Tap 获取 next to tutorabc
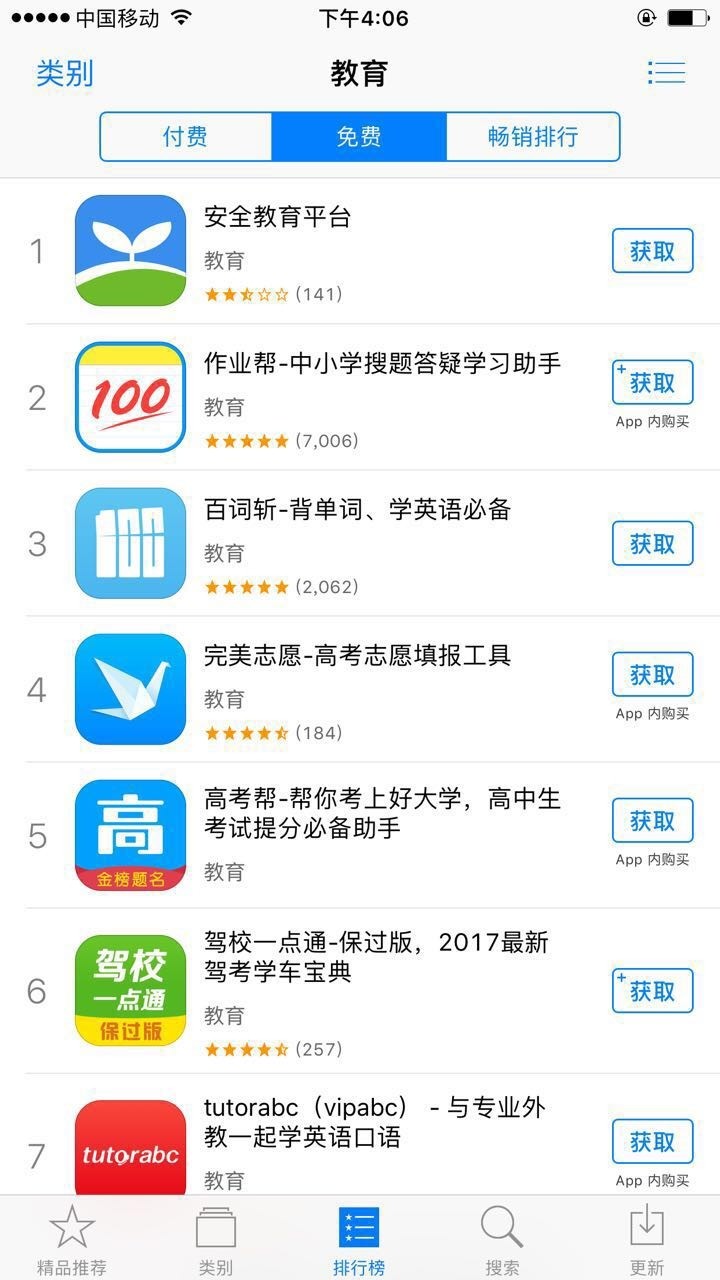720x1280 pixels. point(652,1141)
